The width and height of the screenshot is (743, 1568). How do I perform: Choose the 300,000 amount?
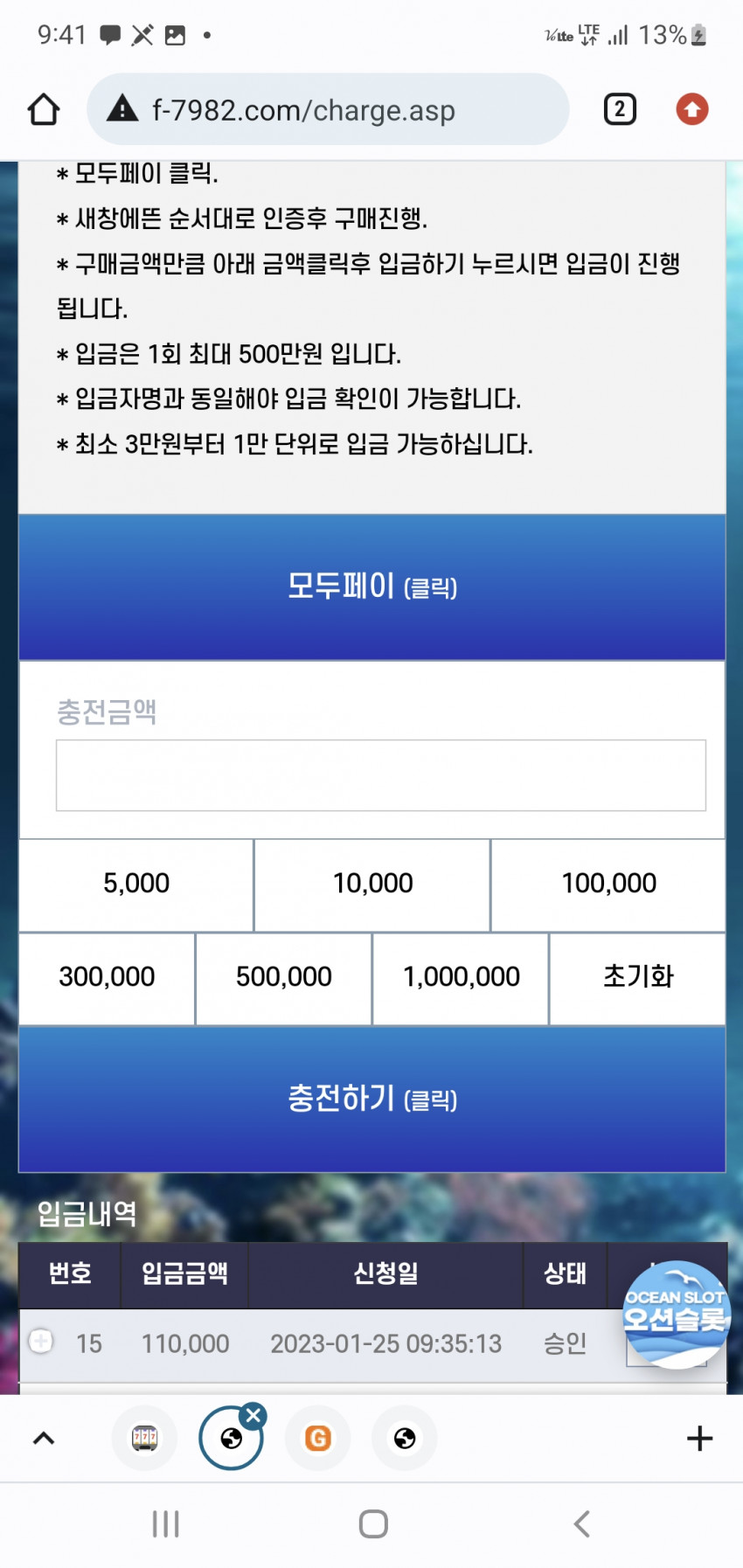(x=107, y=977)
